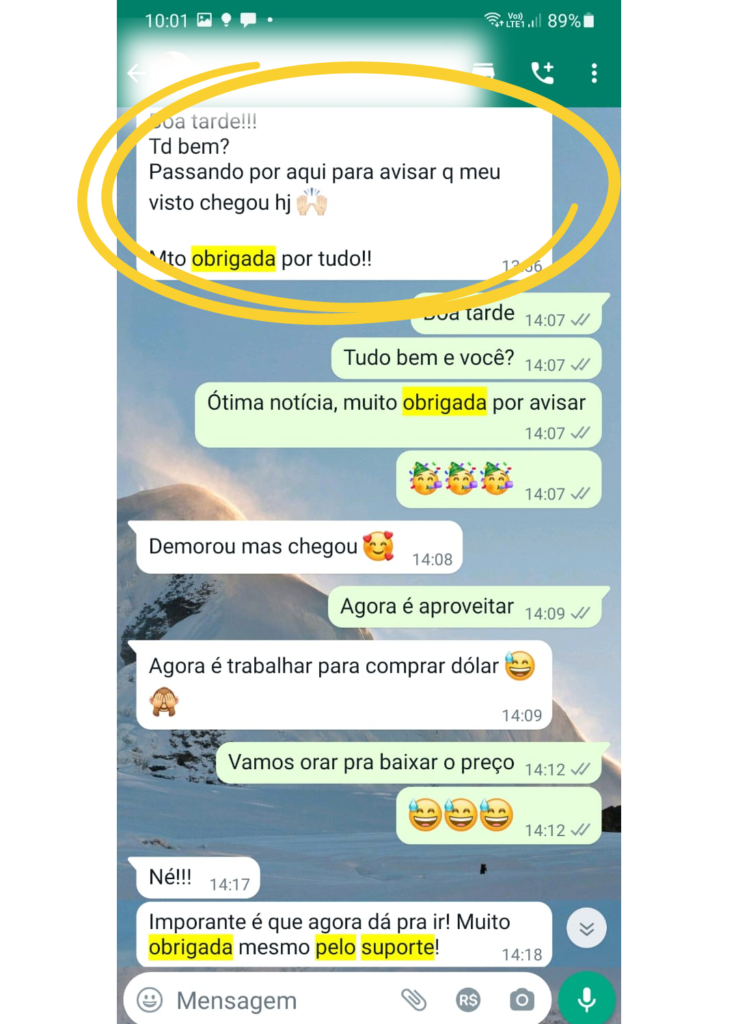
Task: Jump to latest messages with the double chevron
Action: [x=587, y=928]
